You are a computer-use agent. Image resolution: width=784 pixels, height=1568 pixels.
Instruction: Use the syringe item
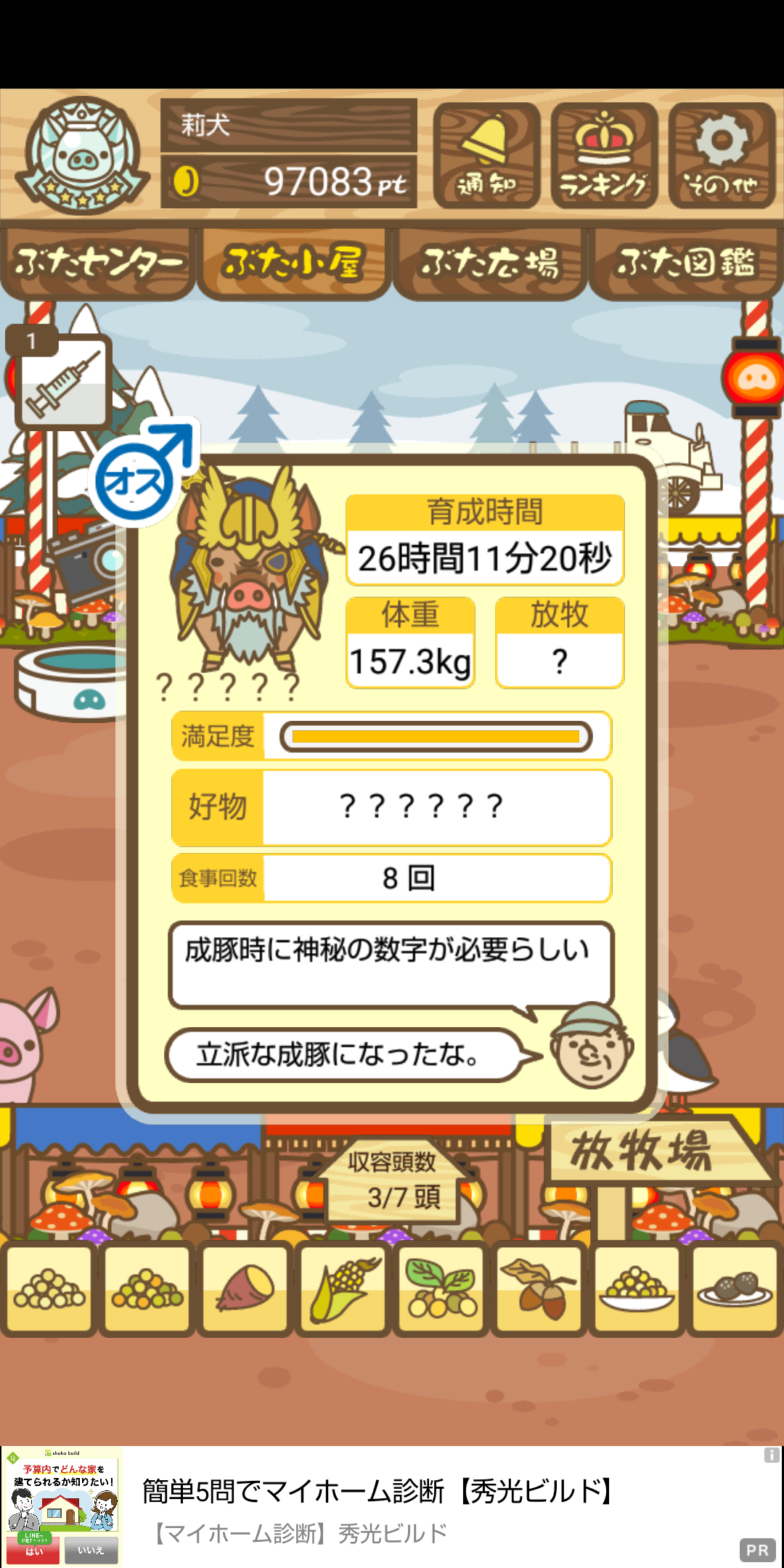click(x=64, y=381)
